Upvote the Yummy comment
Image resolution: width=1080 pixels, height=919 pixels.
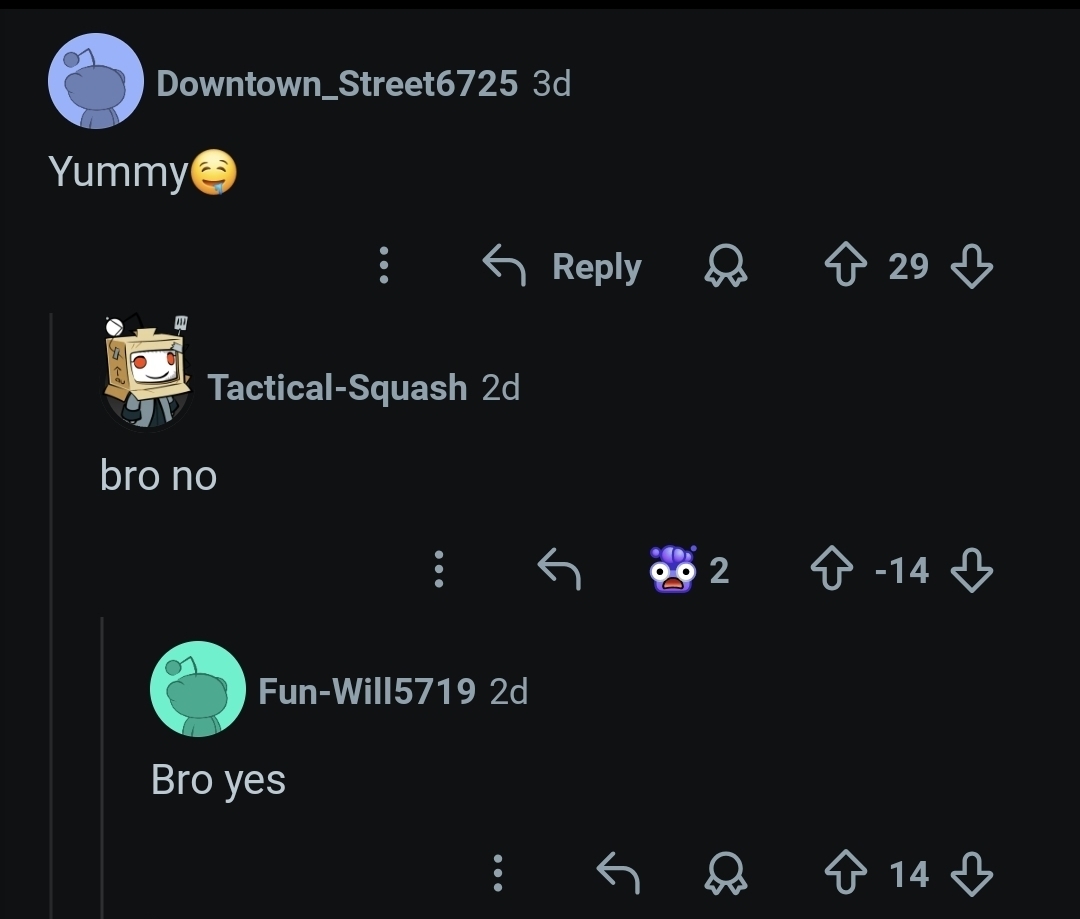coord(843,266)
